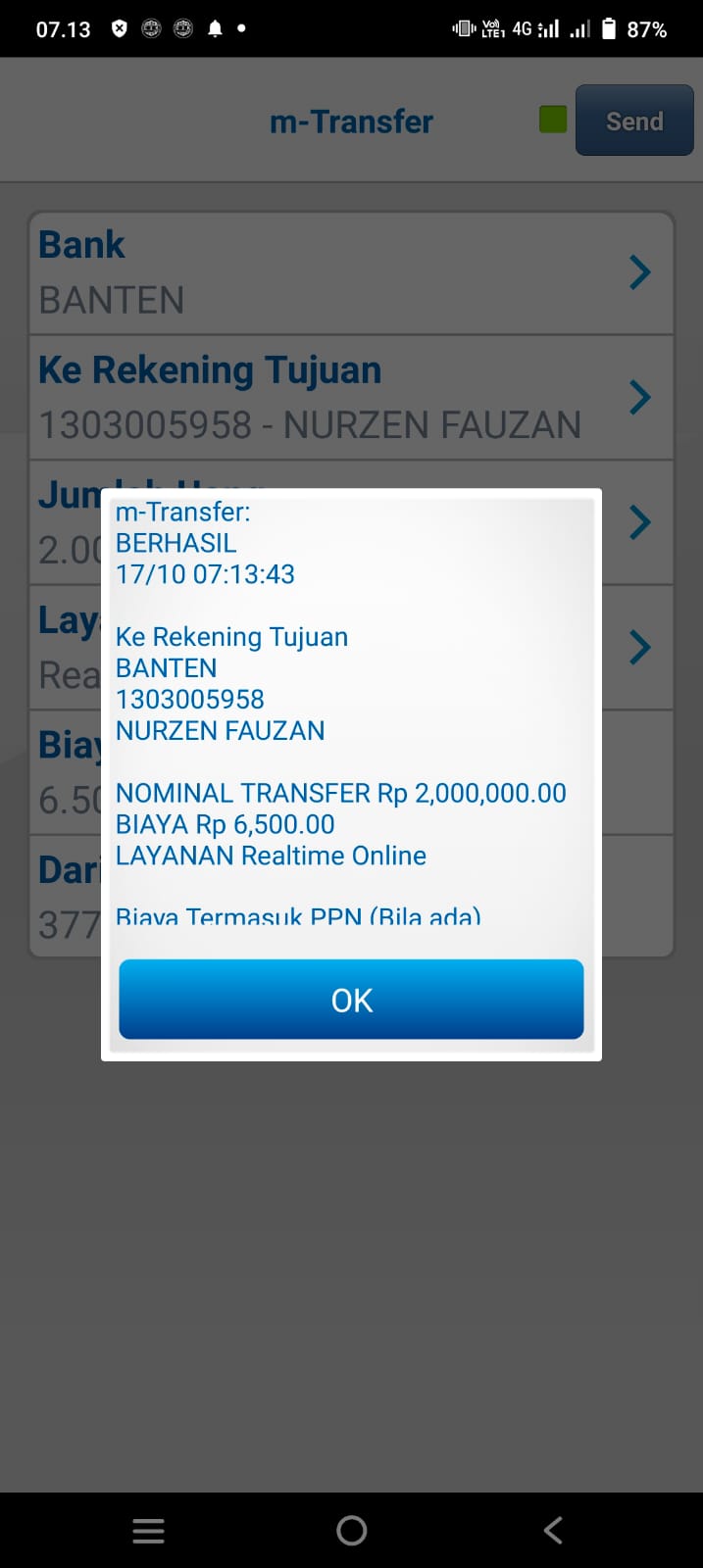The image size is (703, 1568).
Task: Tap the Send button in the header
Action: [x=634, y=122]
